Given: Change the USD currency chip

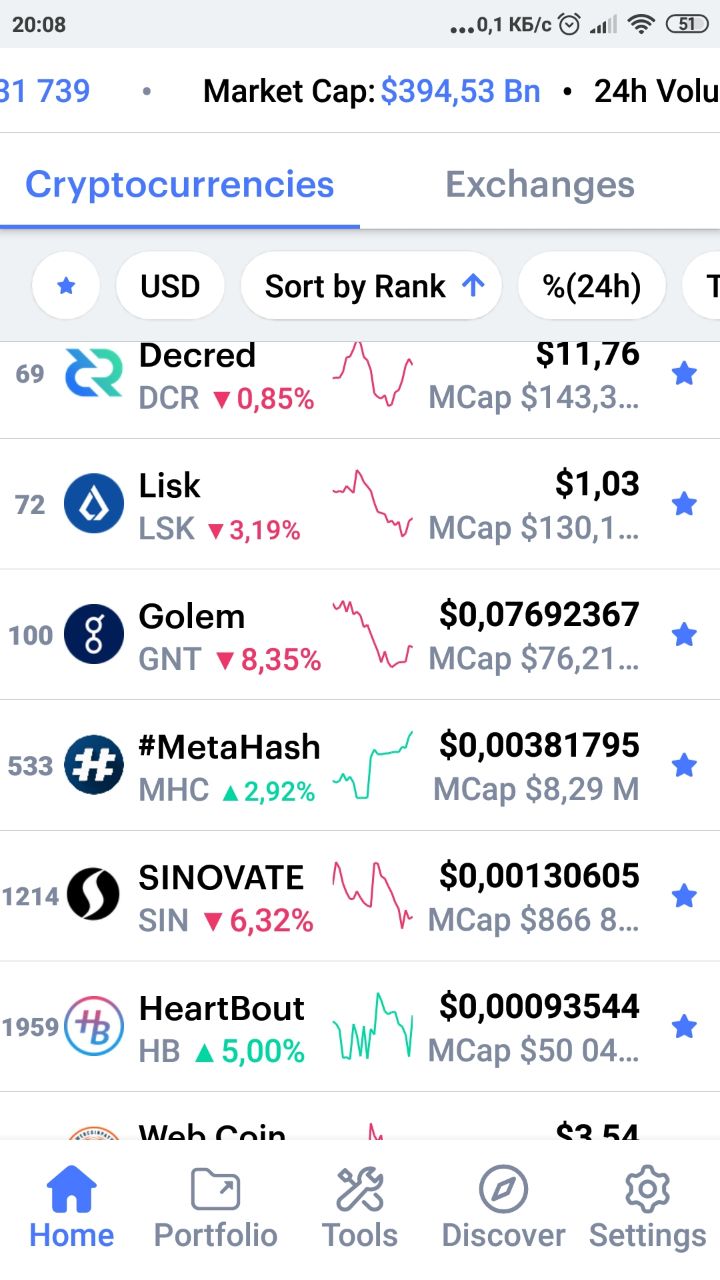Looking at the screenshot, I should [170, 286].
